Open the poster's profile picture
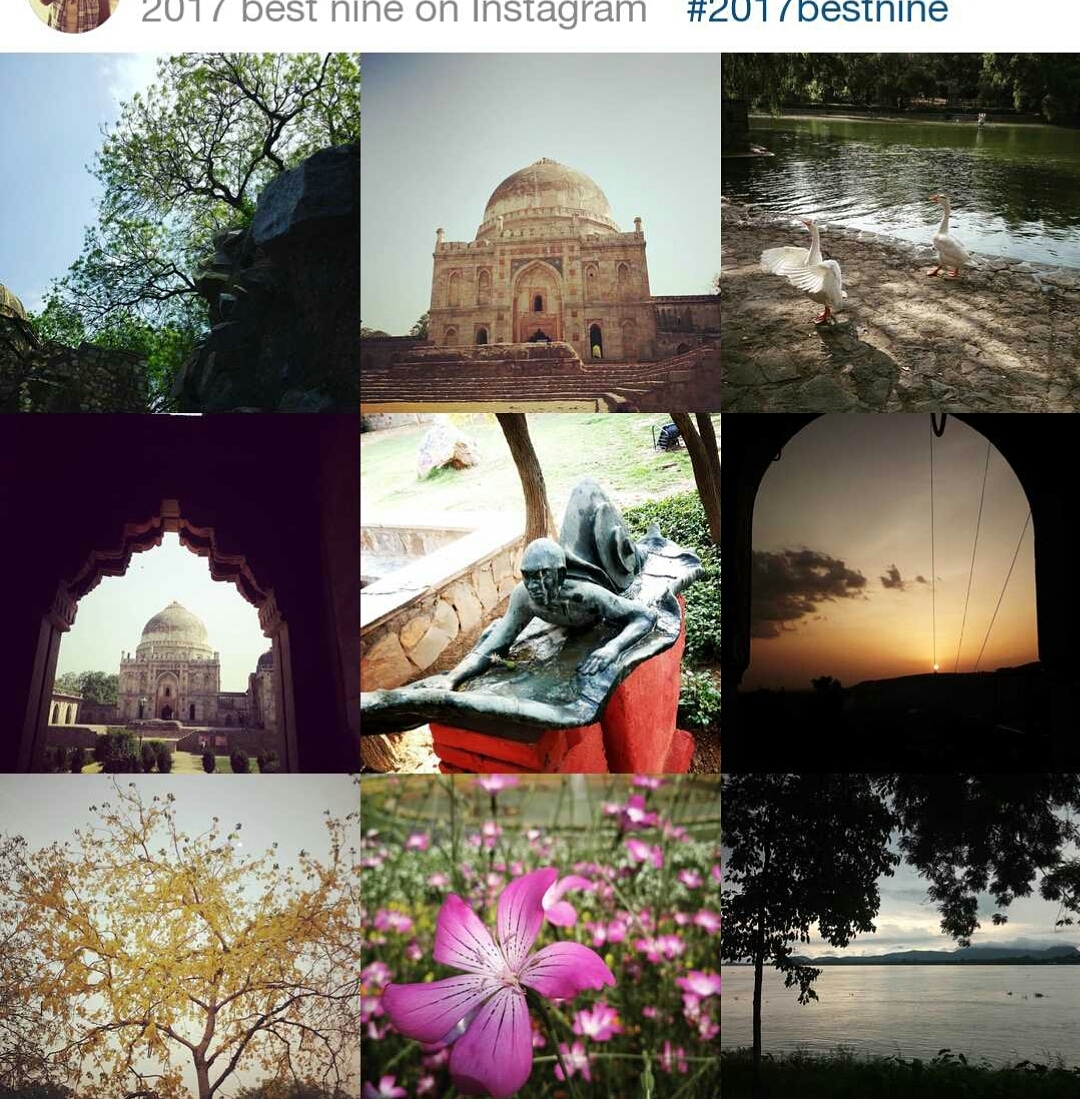1080x1099 pixels. click(74, 12)
